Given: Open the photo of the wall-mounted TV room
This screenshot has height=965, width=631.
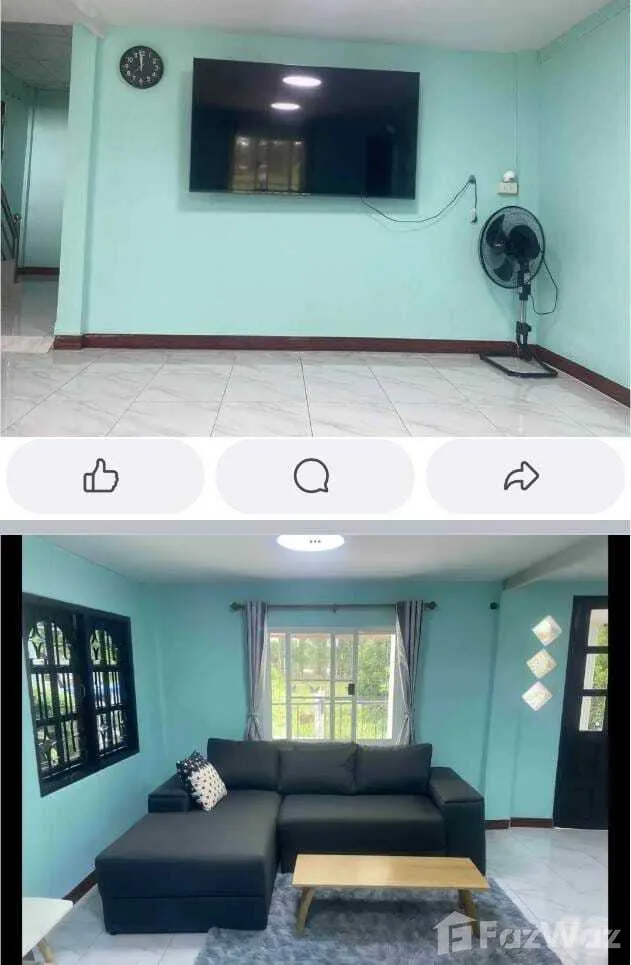Looking at the screenshot, I should coord(315,218).
